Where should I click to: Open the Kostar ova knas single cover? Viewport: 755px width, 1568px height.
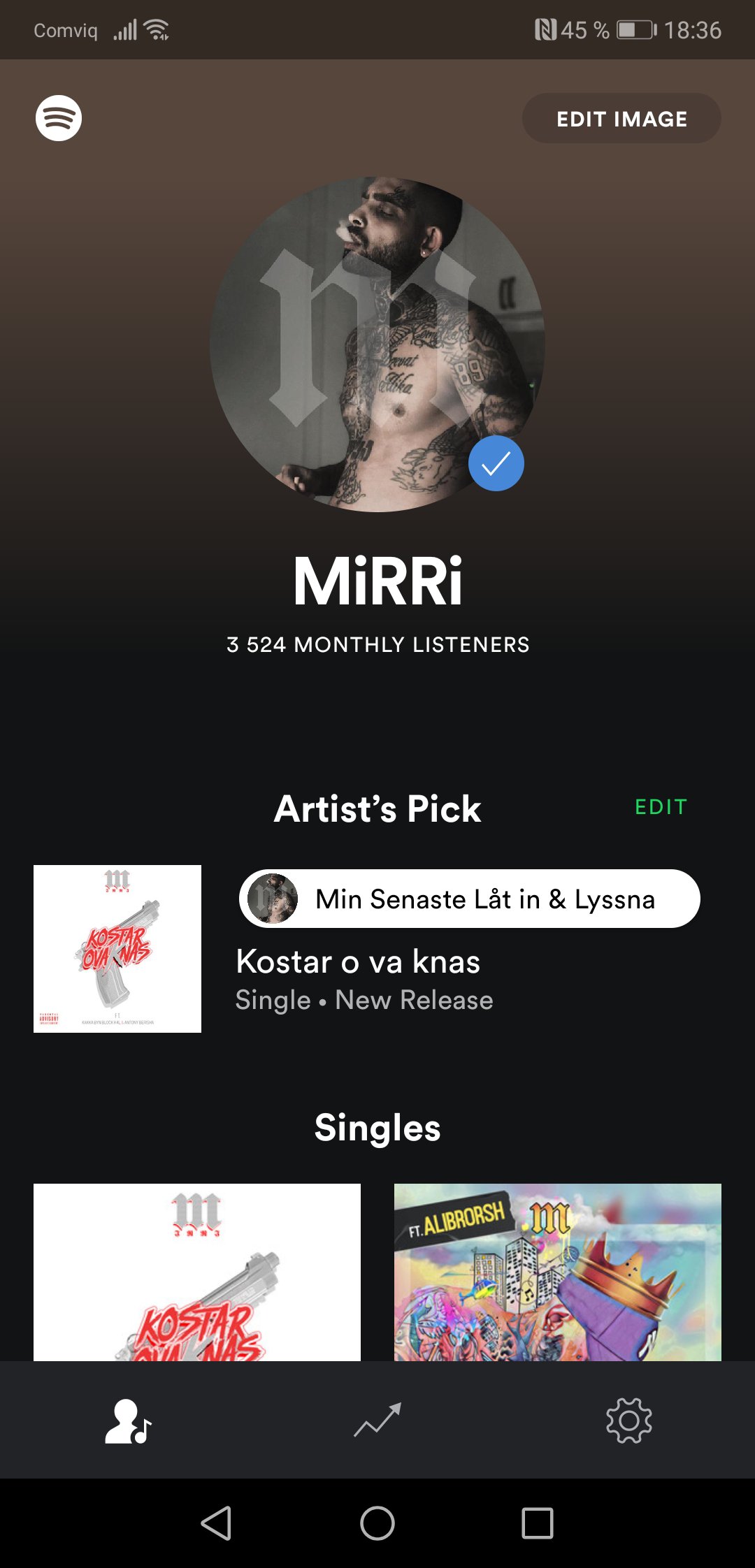(x=197, y=1272)
